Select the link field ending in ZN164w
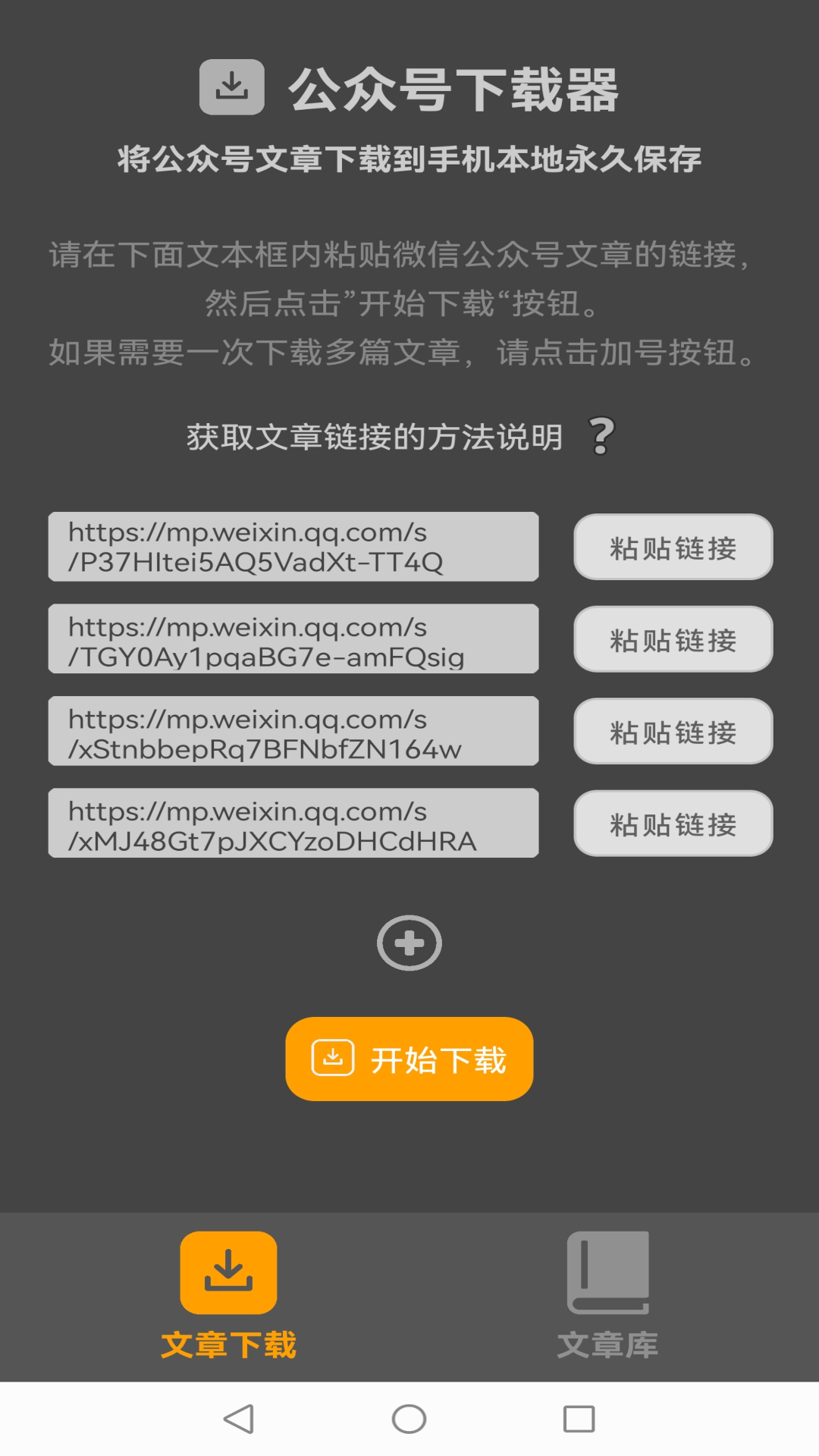Screen dimensions: 819x1456 (293, 732)
